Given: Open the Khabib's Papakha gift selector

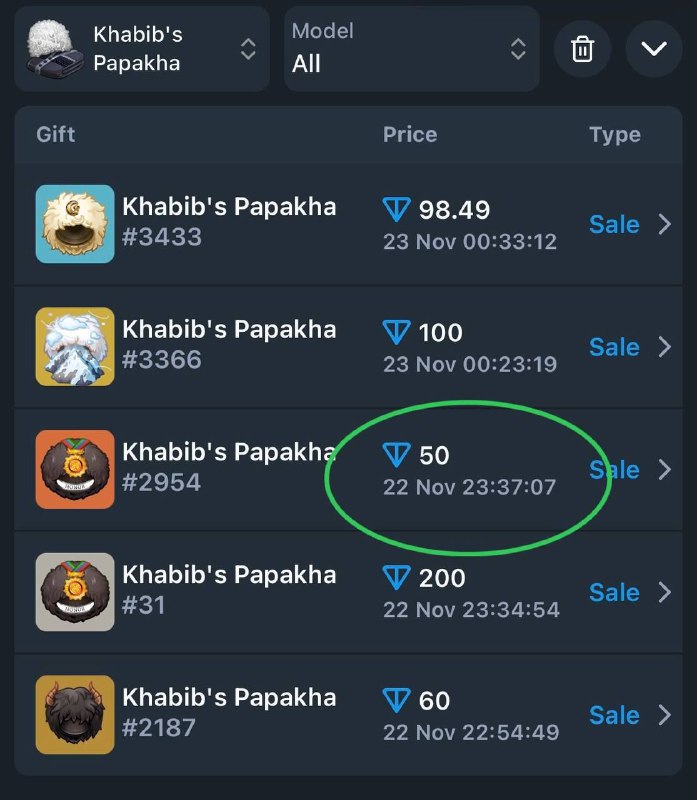Looking at the screenshot, I should (x=141, y=49).
